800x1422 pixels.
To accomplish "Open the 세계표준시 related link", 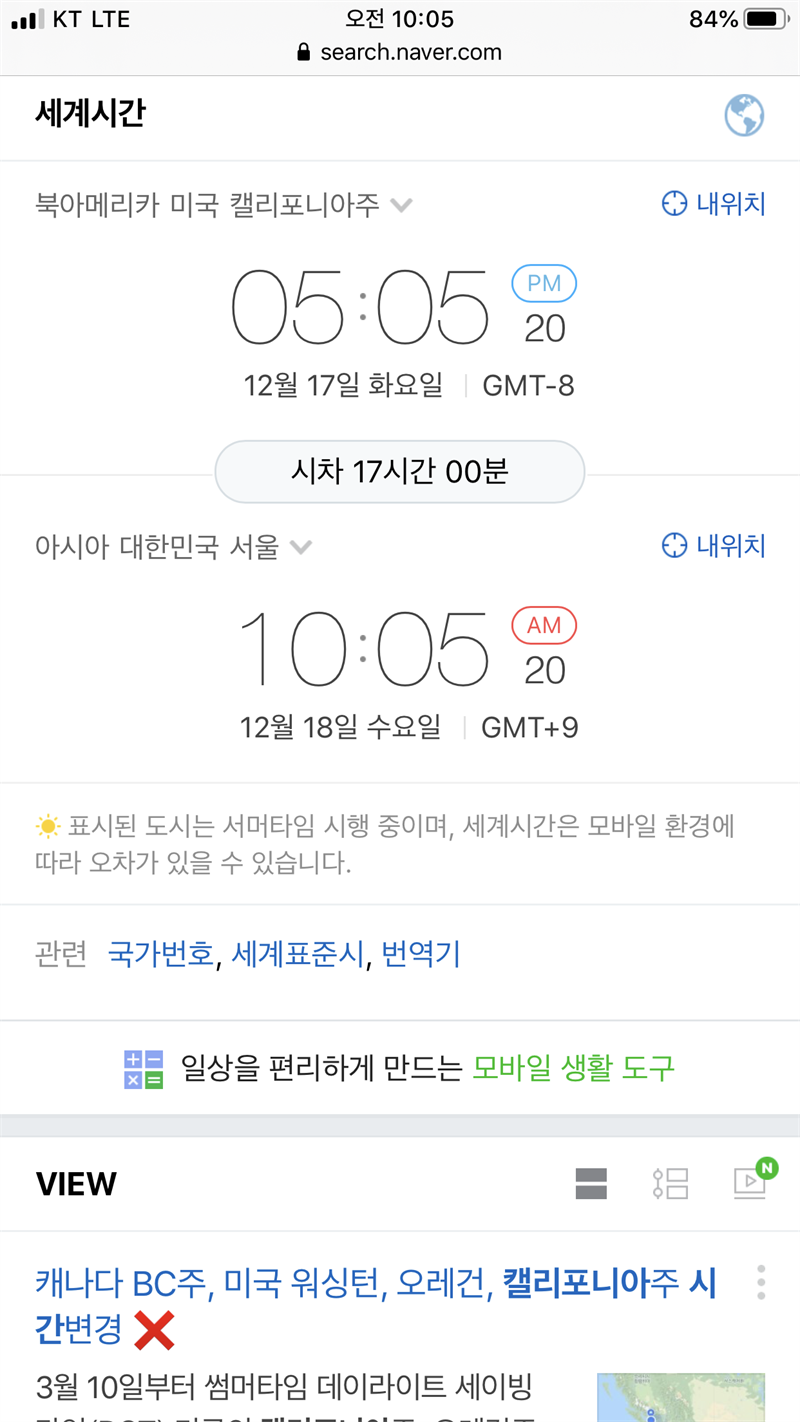I will point(298,954).
